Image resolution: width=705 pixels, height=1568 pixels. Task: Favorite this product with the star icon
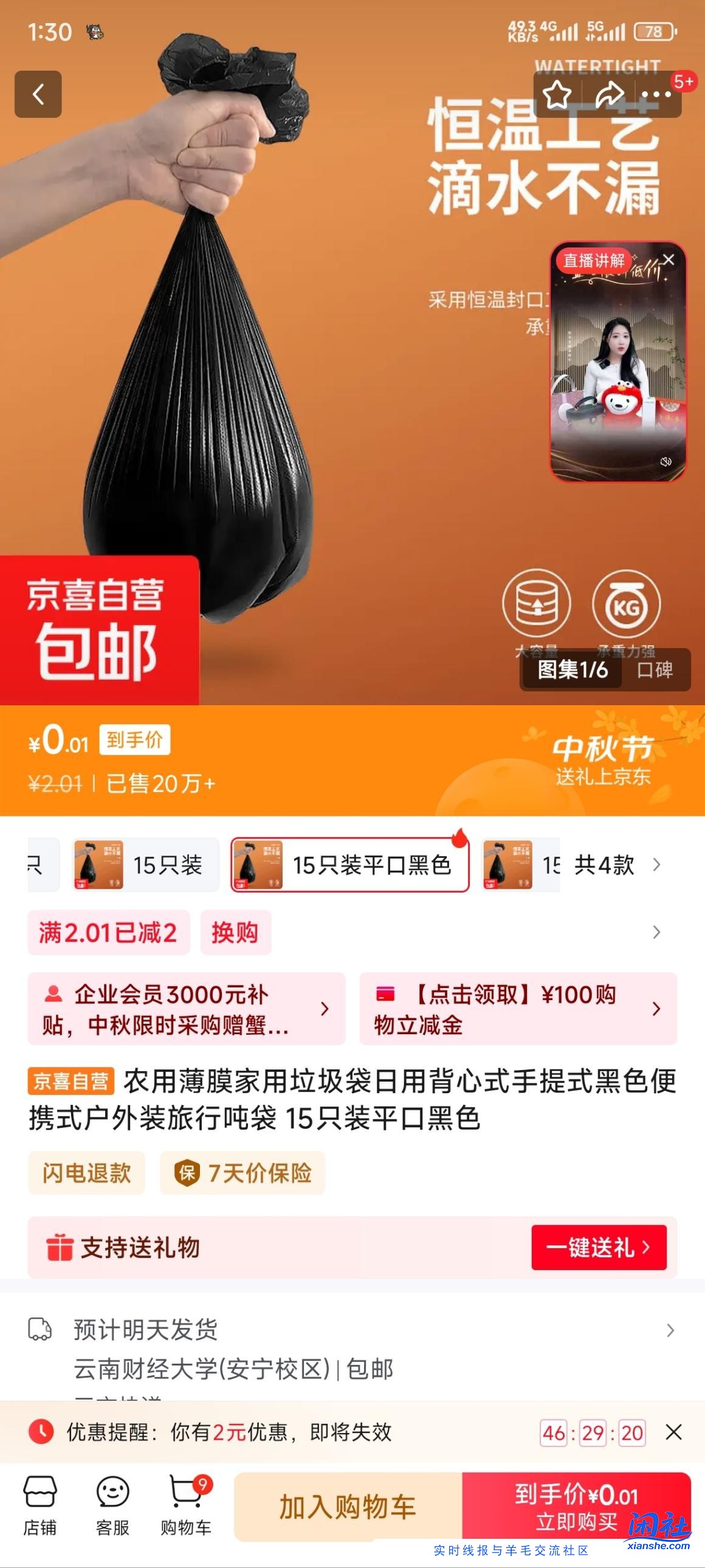tap(557, 94)
